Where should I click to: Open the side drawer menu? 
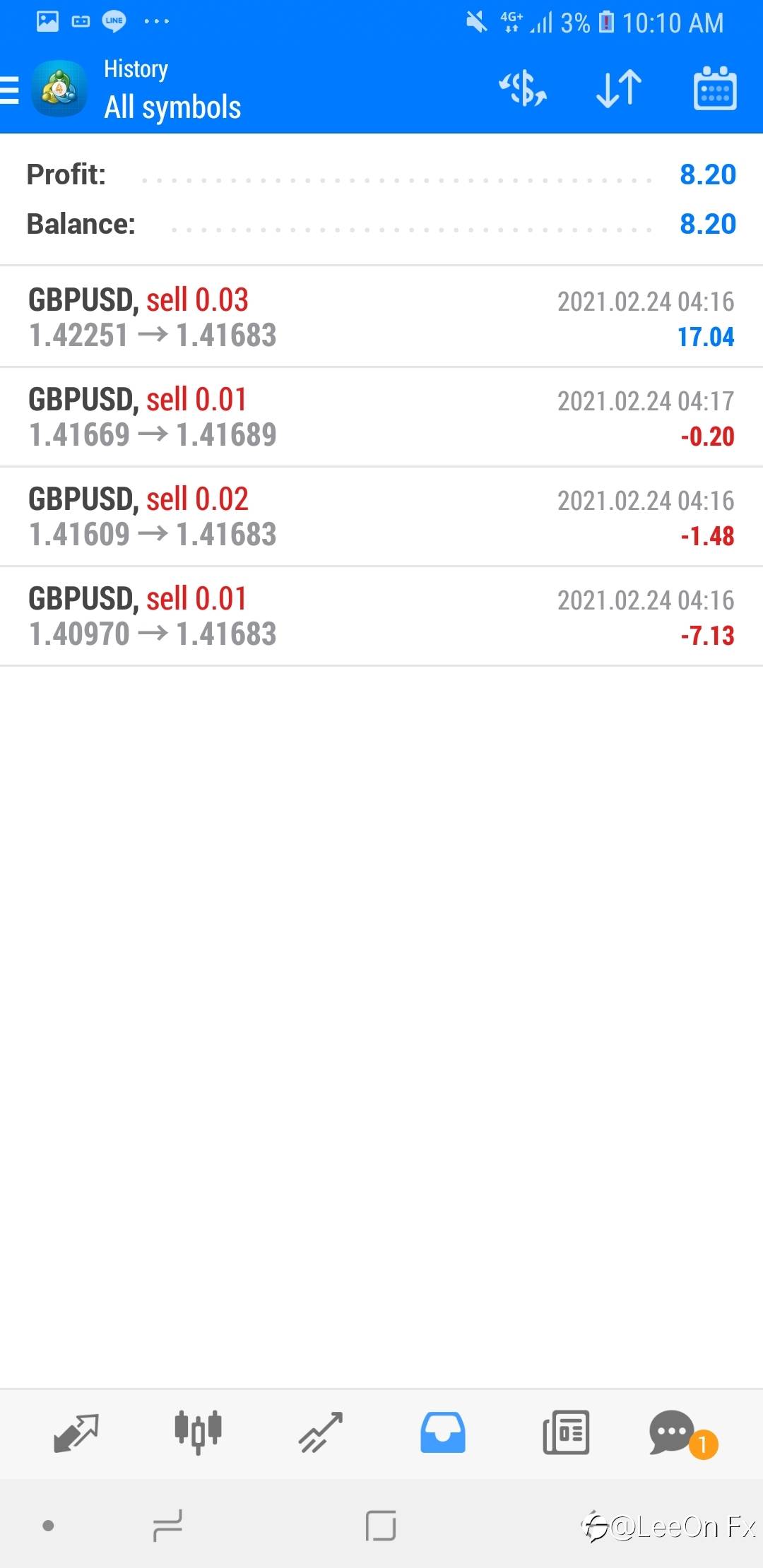point(11,90)
